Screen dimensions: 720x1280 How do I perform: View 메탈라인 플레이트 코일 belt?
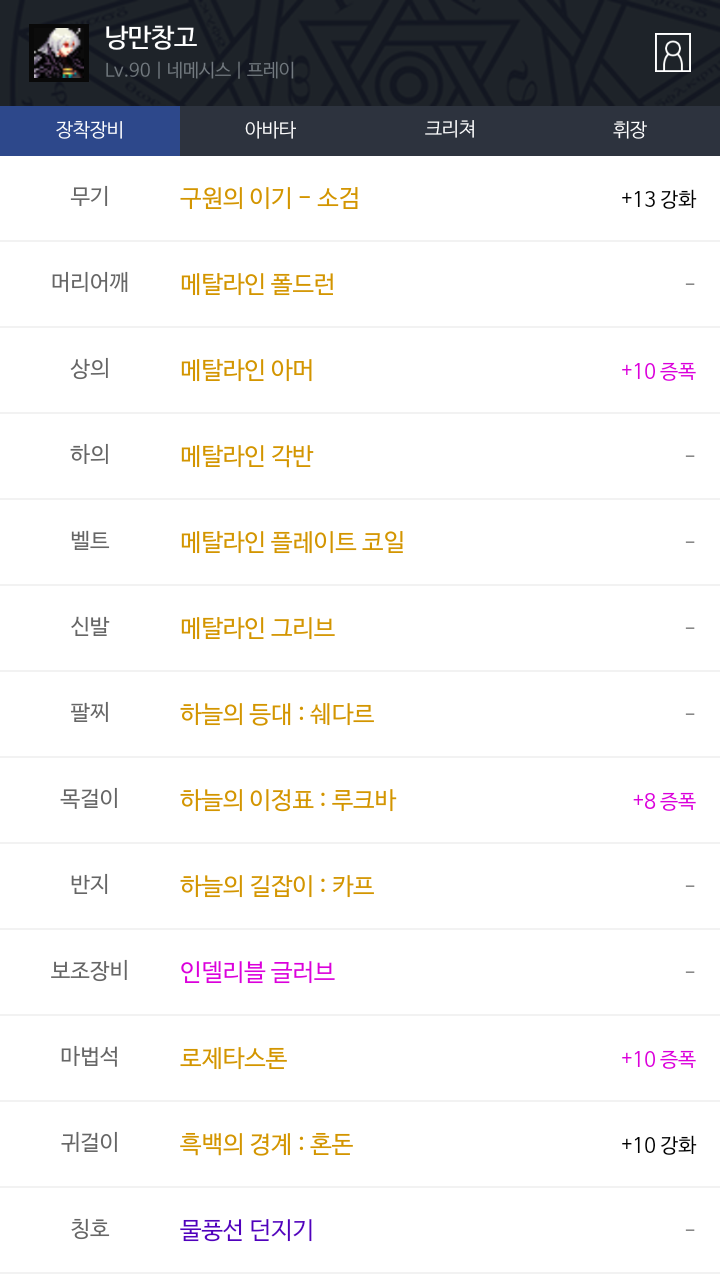(292, 542)
